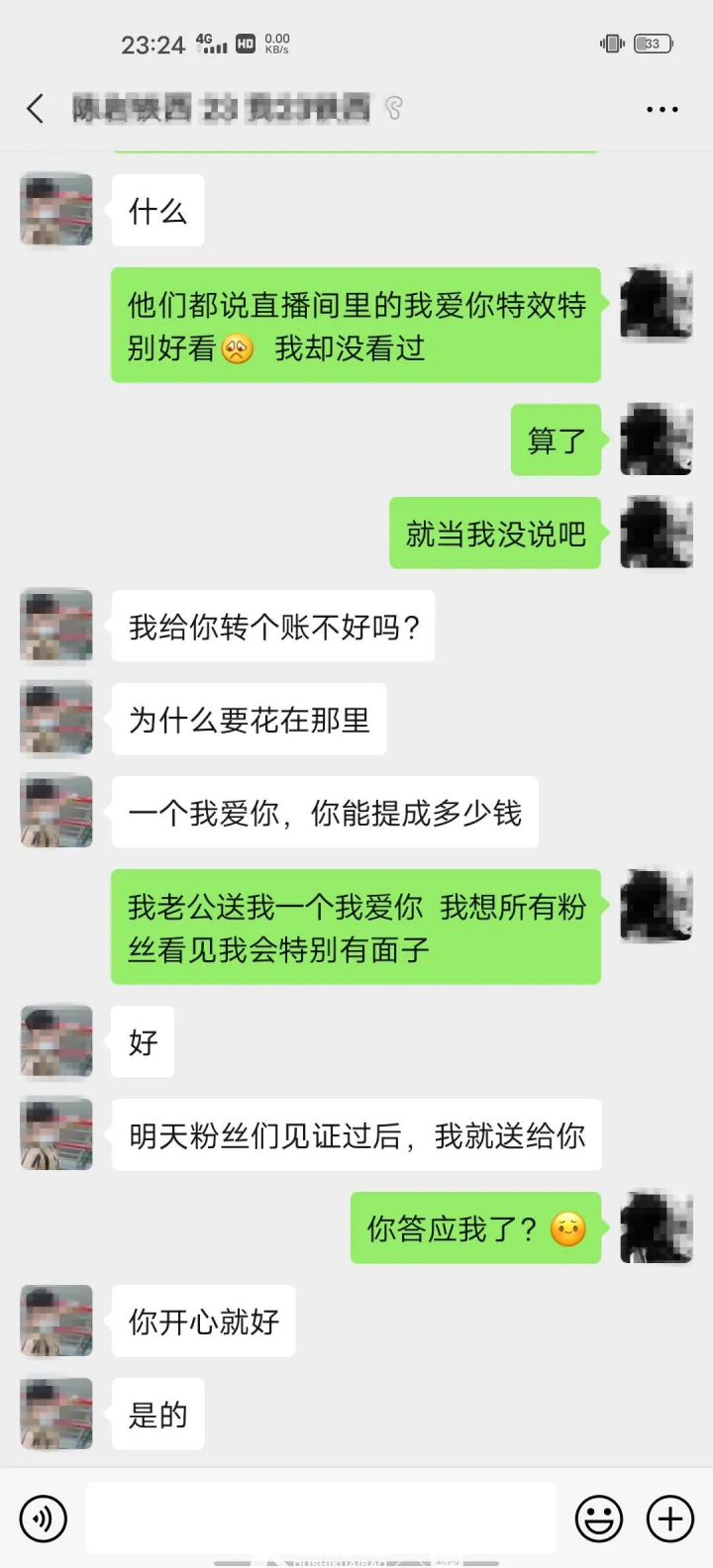
Task: View profile of avatar beside "什么"
Action: coord(56,210)
